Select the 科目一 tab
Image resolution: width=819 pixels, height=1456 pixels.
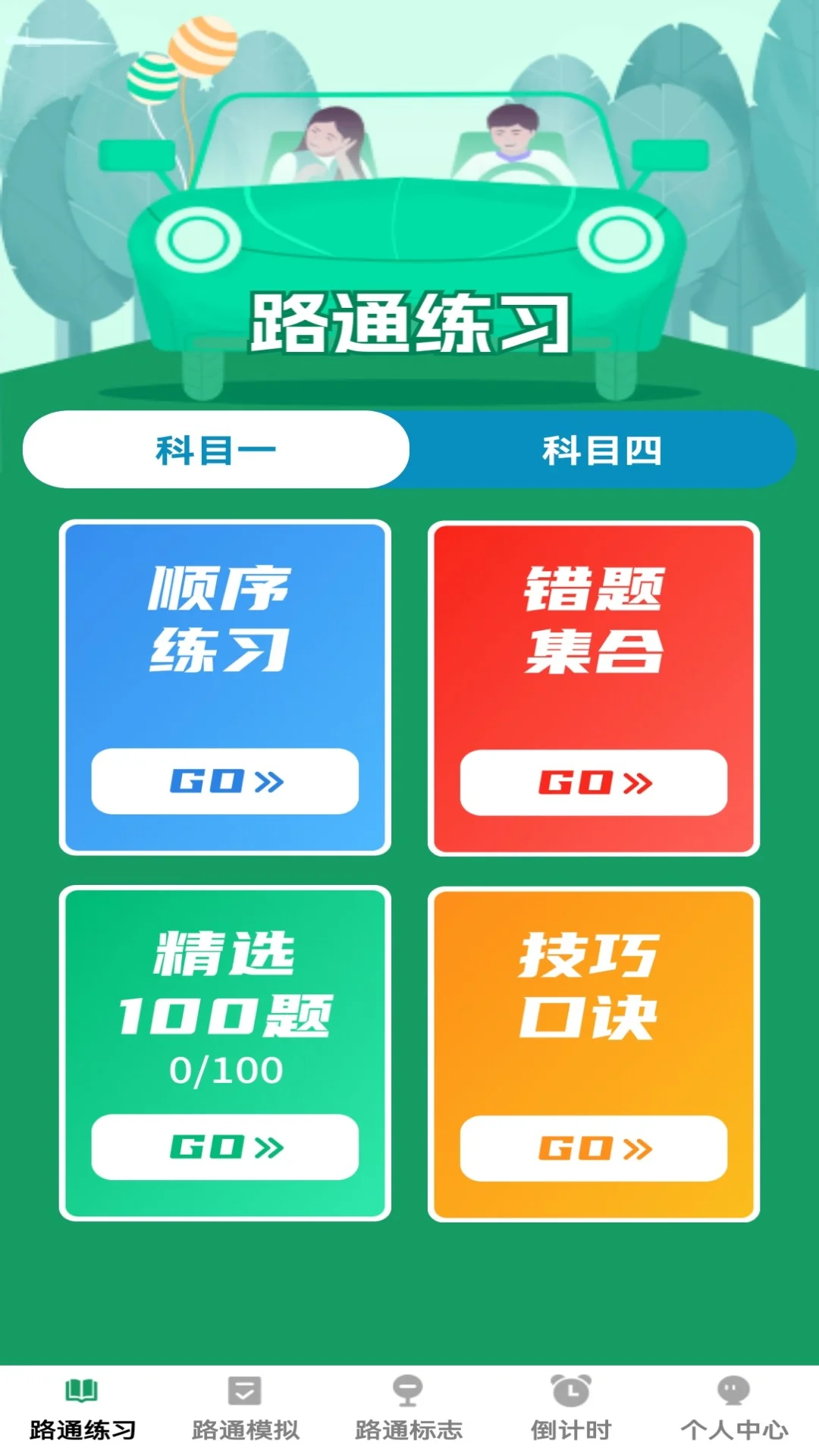pyautogui.click(x=216, y=448)
